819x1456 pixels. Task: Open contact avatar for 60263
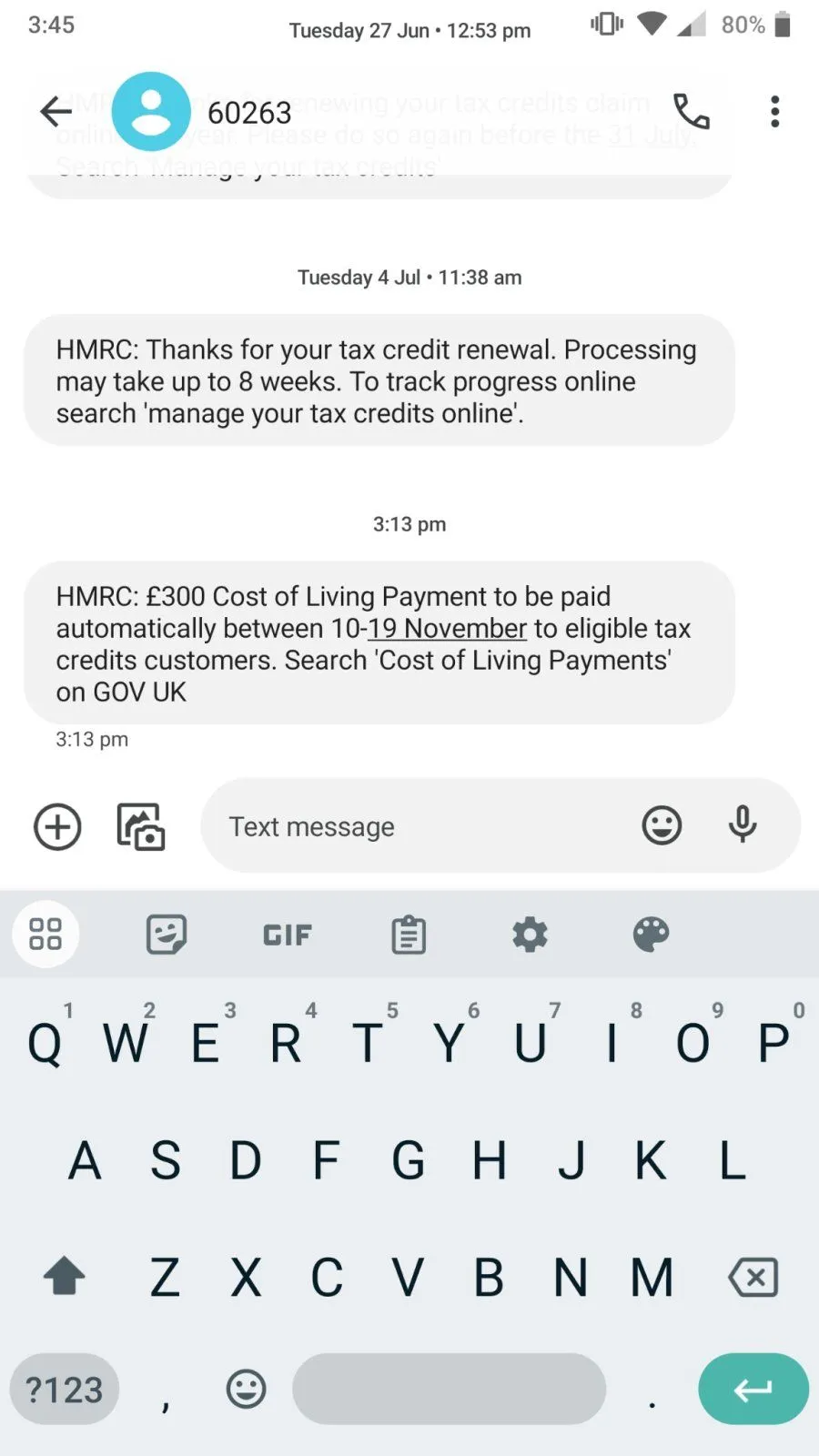151,112
